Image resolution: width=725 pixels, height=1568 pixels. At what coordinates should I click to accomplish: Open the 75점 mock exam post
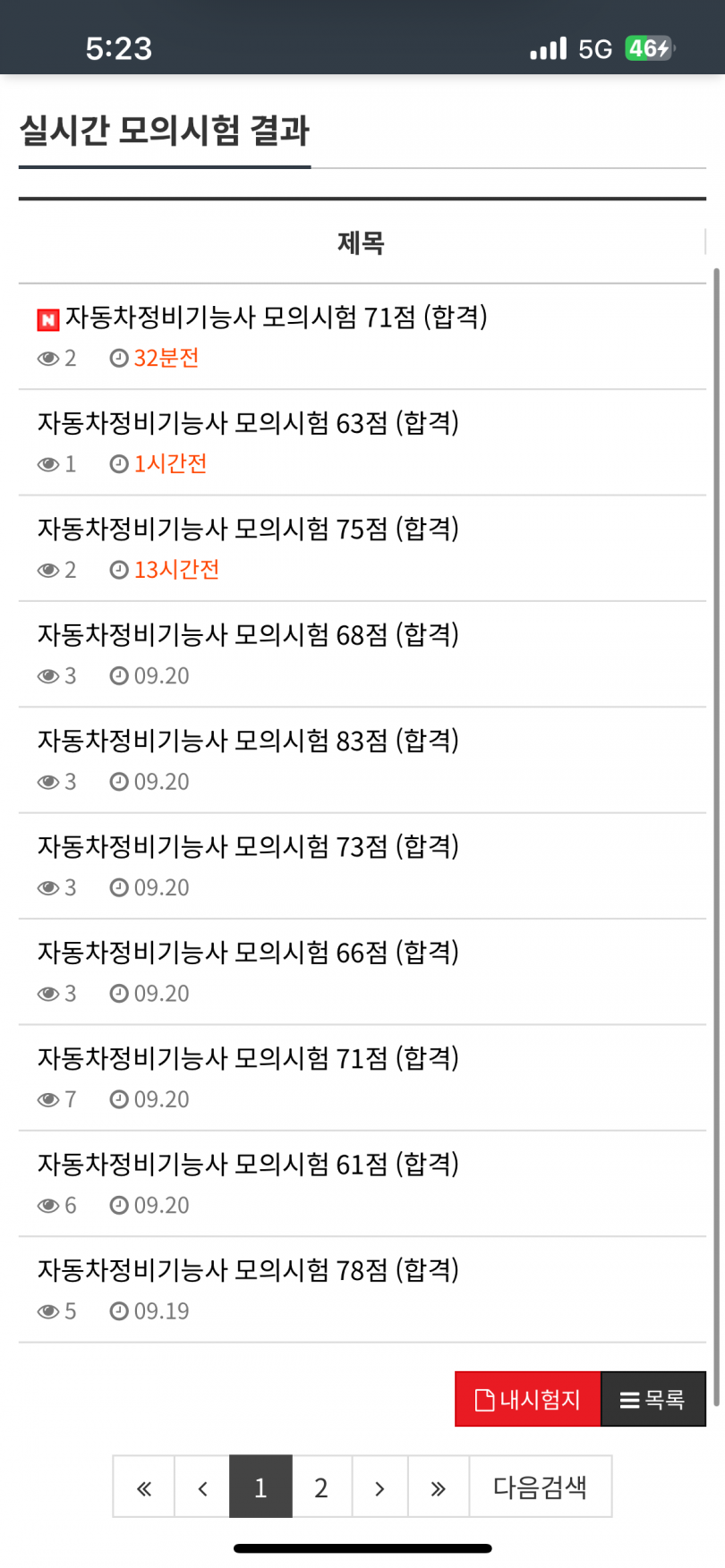pyautogui.click(x=248, y=529)
